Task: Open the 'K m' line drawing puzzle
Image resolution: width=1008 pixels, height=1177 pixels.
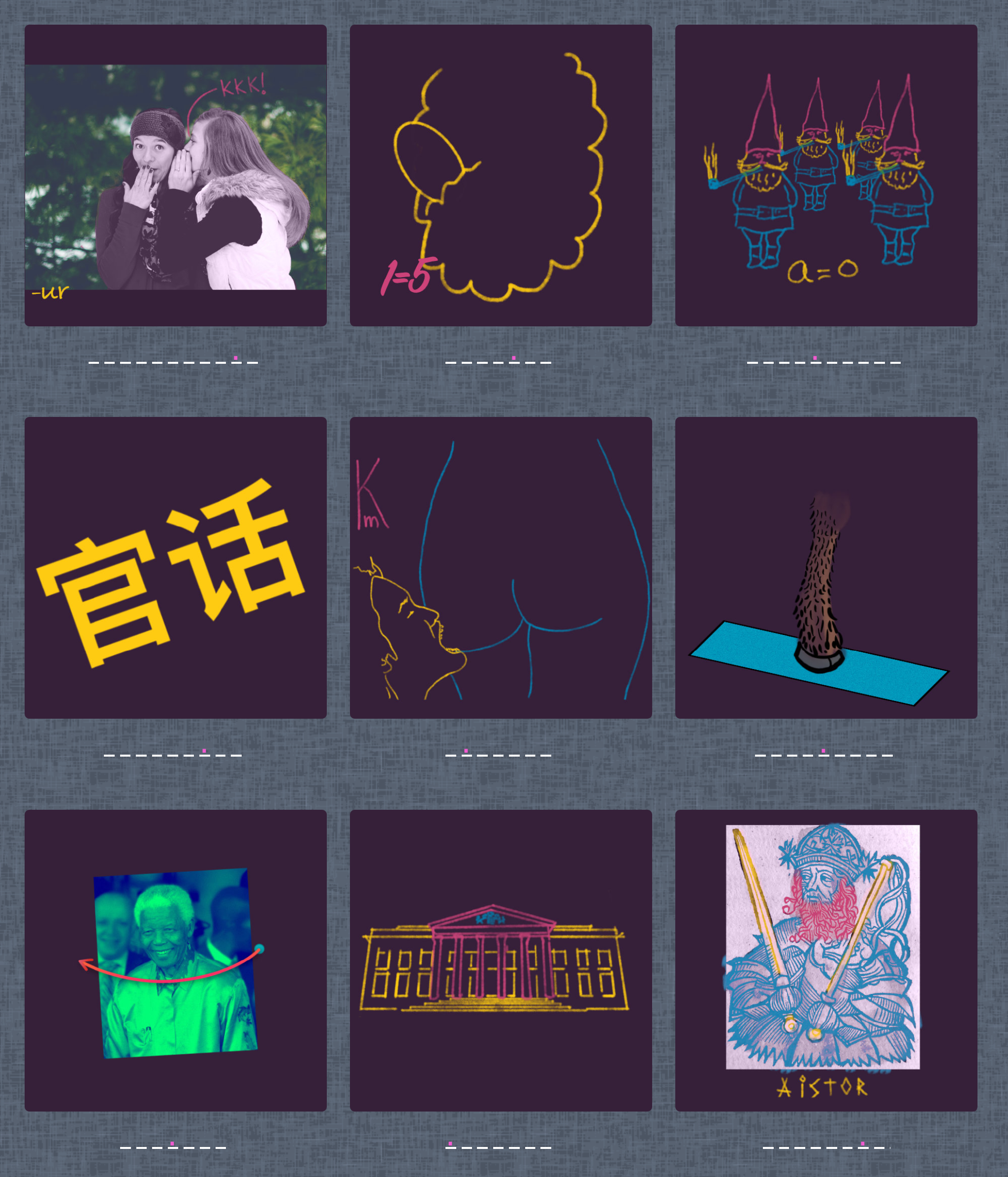Action: pos(501,568)
